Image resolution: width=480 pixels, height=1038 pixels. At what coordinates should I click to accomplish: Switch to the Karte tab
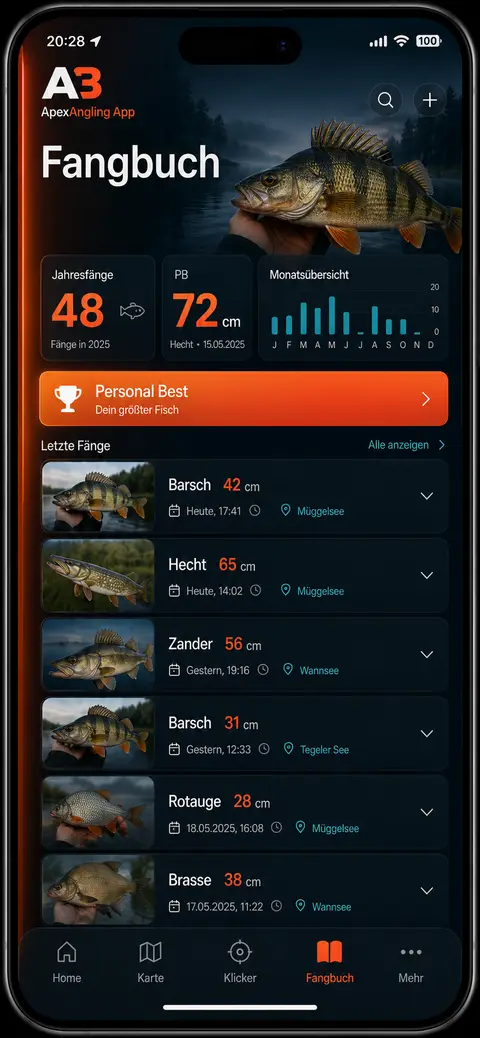[x=150, y=962]
